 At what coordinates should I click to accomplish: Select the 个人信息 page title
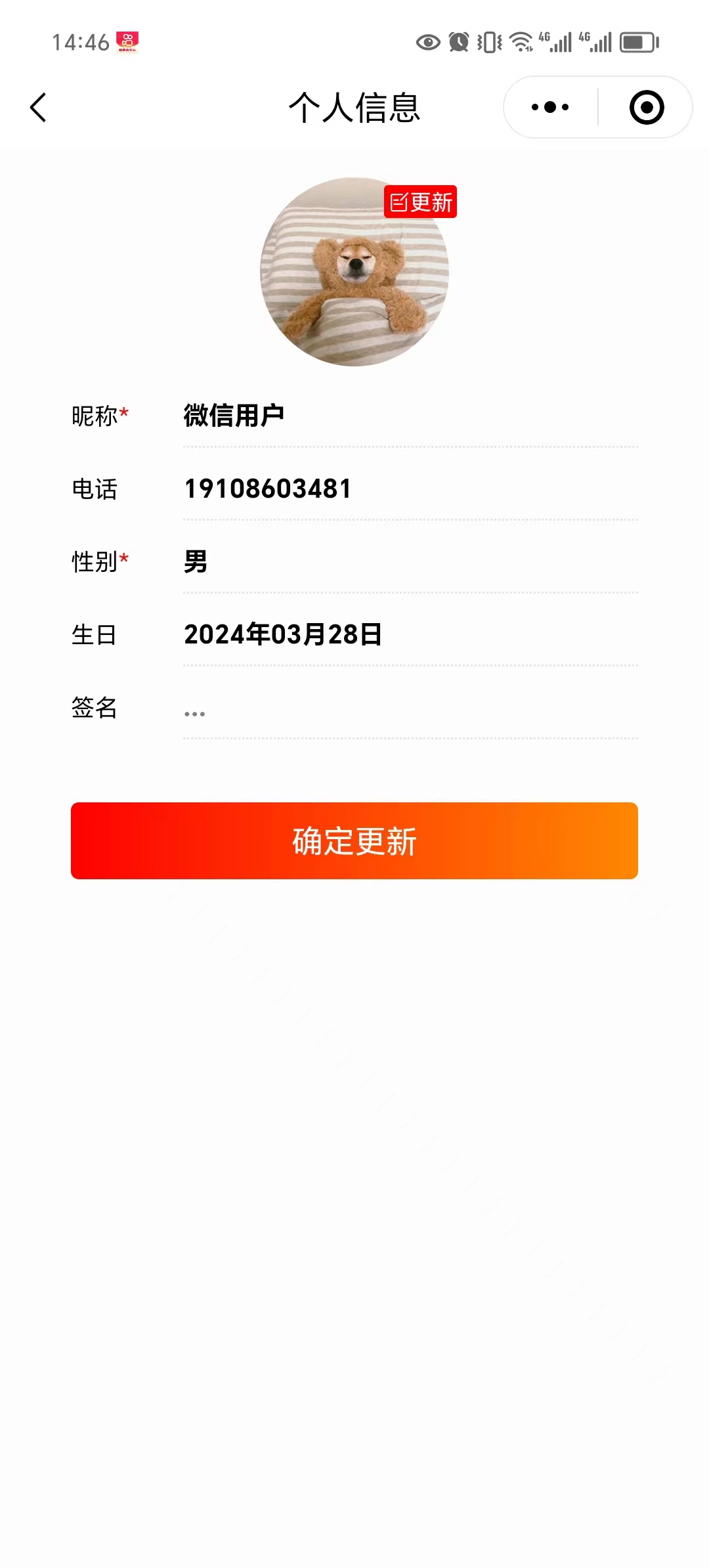(x=354, y=107)
